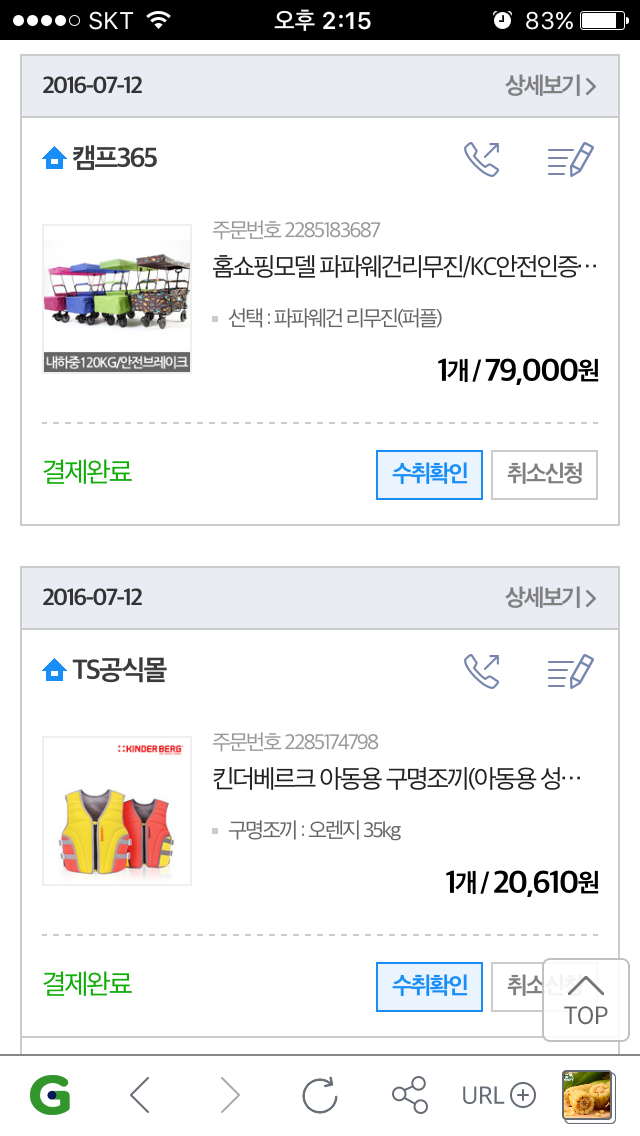
Task: Confirm receipt (수취확인) for the 20,610원 order
Action: coord(429,986)
